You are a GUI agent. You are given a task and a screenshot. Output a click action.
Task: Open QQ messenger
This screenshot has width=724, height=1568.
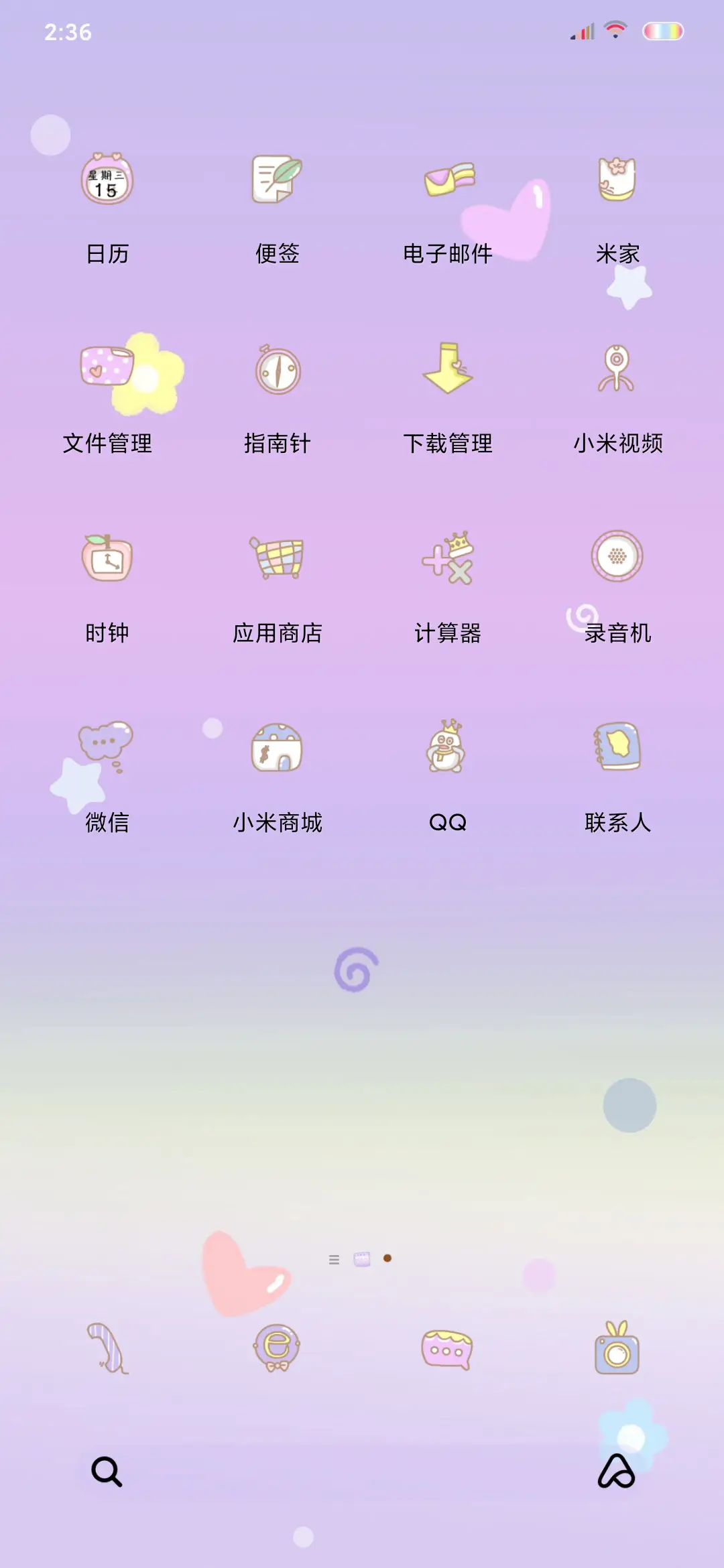coord(446,750)
